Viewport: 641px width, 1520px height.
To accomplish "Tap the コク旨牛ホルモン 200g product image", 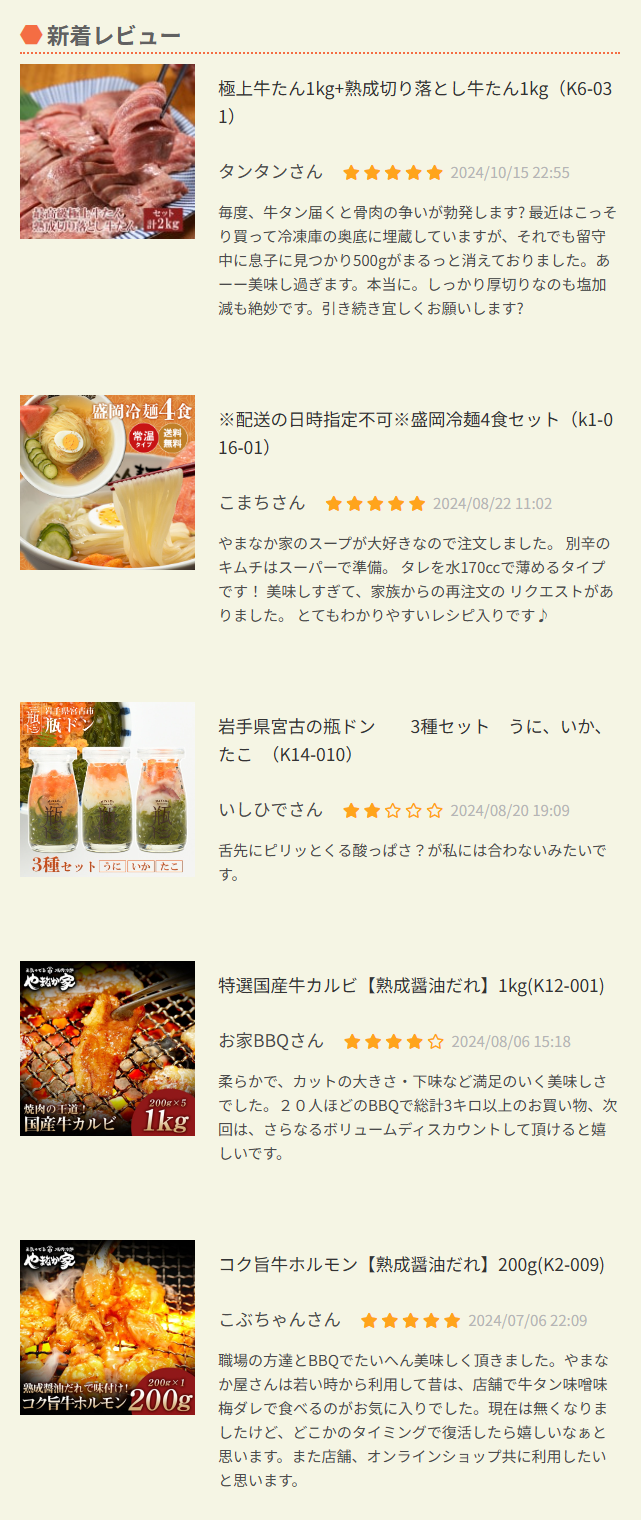I will point(107,1327).
